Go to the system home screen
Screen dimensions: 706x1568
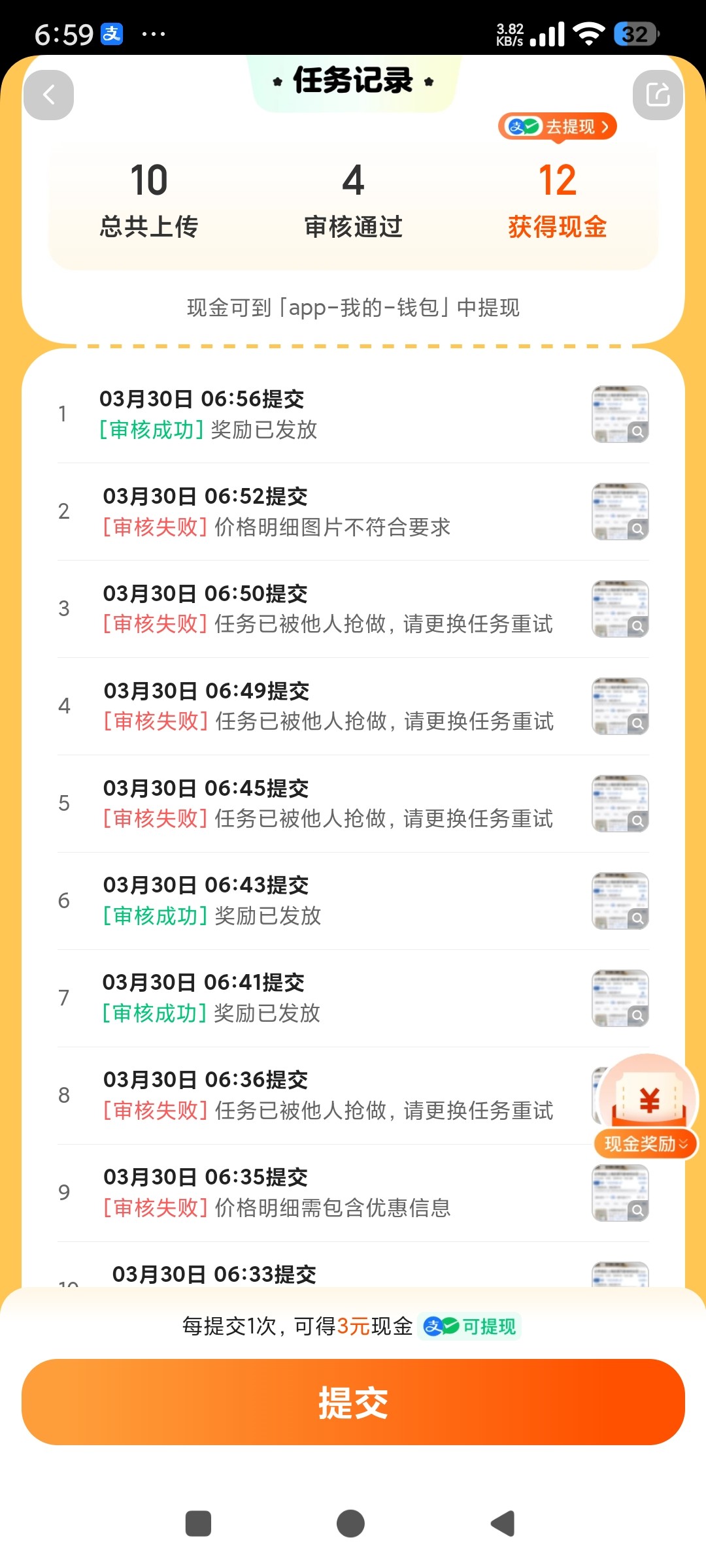pyautogui.click(x=350, y=1524)
